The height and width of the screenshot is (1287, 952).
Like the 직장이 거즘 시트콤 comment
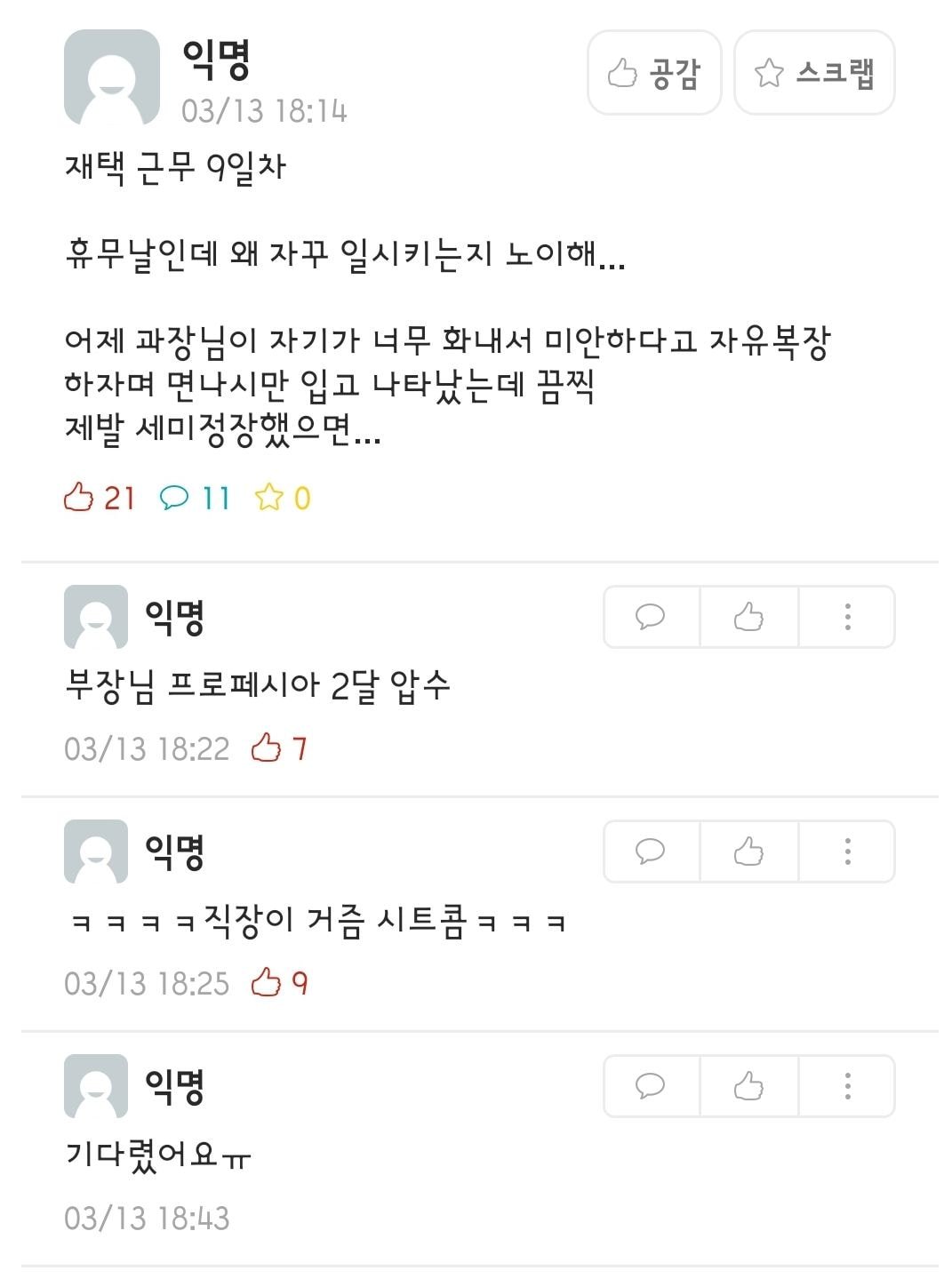[748, 851]
